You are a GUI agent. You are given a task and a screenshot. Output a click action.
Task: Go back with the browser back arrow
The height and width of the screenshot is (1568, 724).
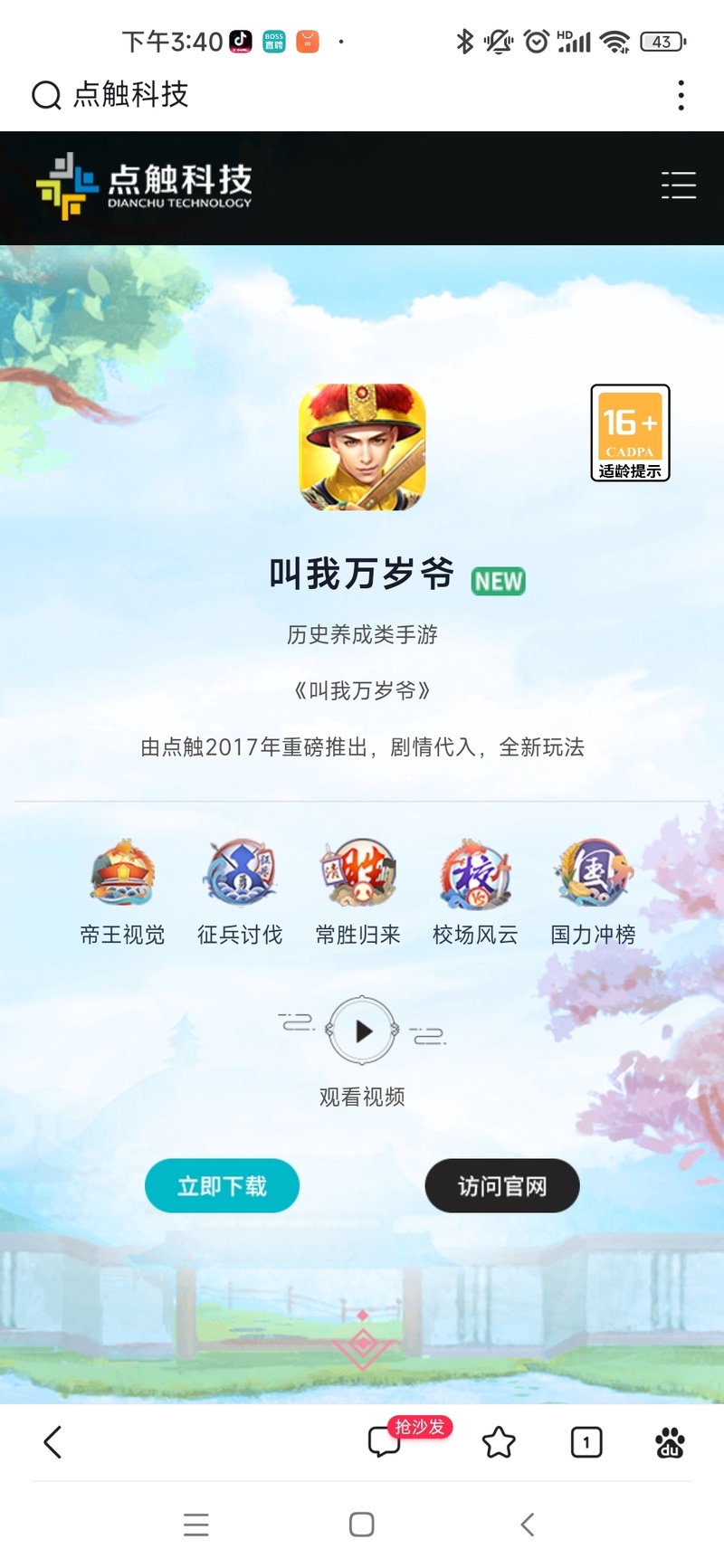(53, 1441)
